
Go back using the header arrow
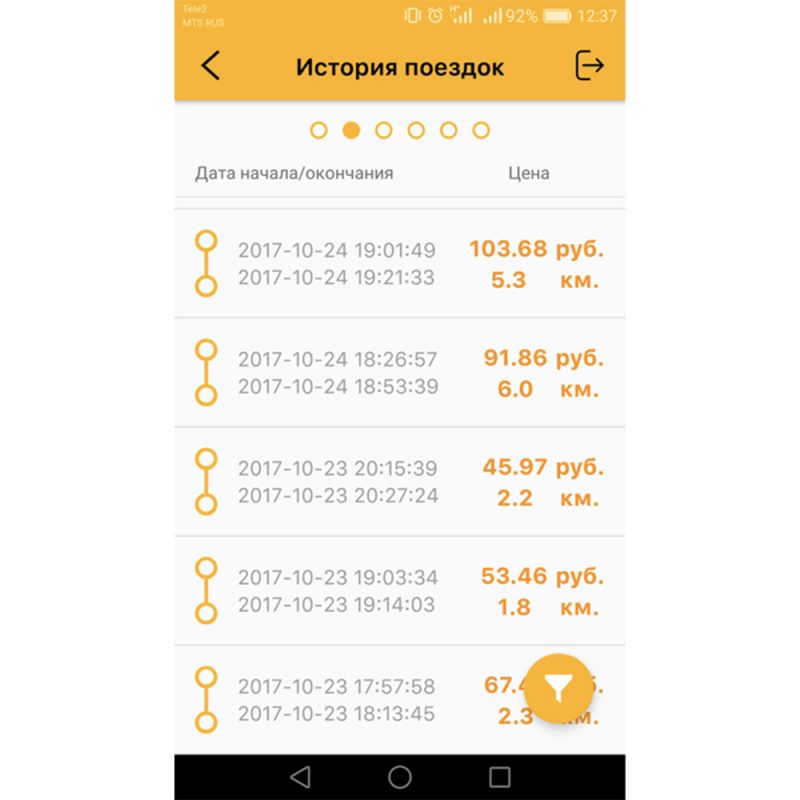210,66
